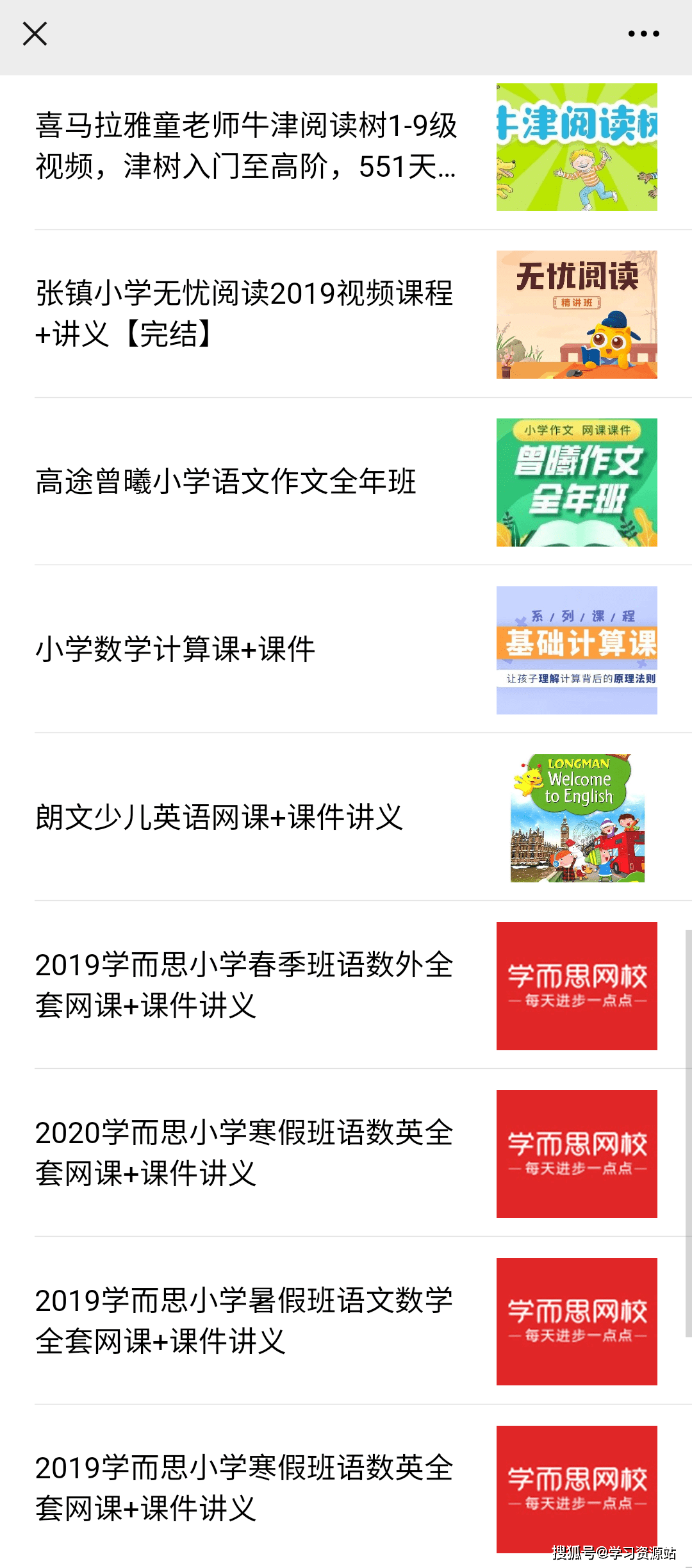Viewport: 692px width, 1568px height.
Task: Open 2019学而思小学暑假班语文数学 article
Action: coord(245,1321)
